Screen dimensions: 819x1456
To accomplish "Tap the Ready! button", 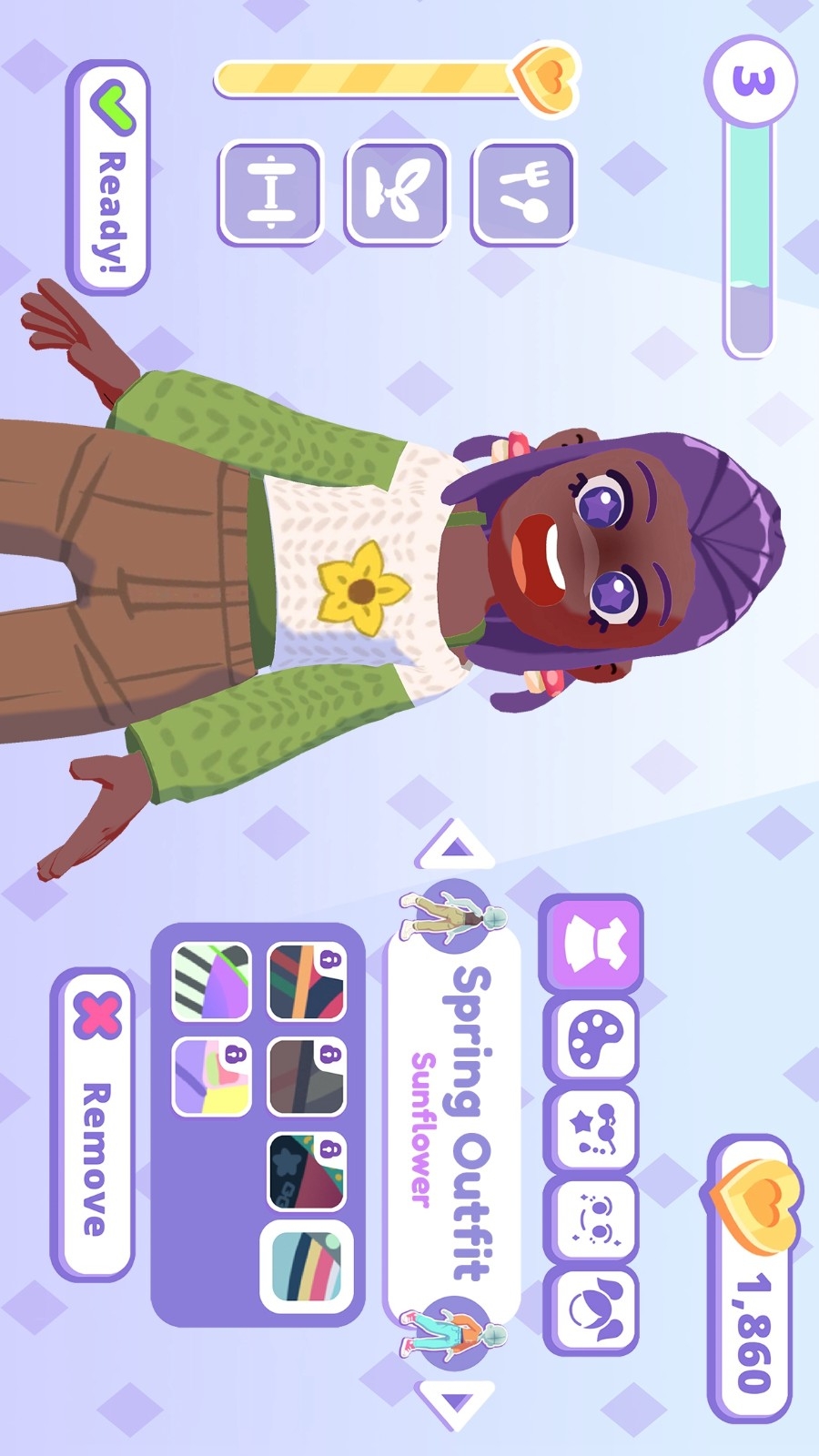I will tap(108, 179).
